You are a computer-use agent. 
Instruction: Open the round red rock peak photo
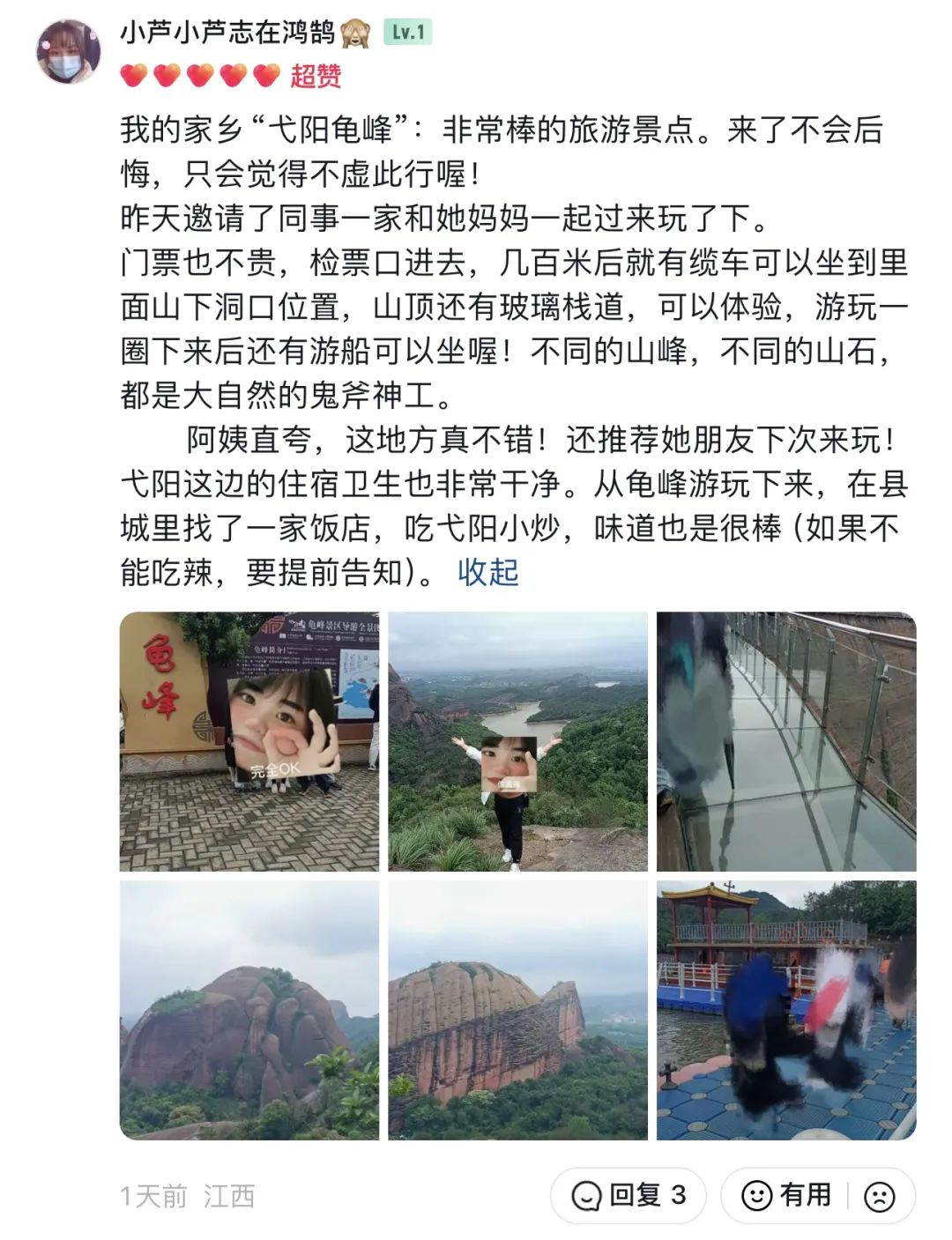[249, 1010]
